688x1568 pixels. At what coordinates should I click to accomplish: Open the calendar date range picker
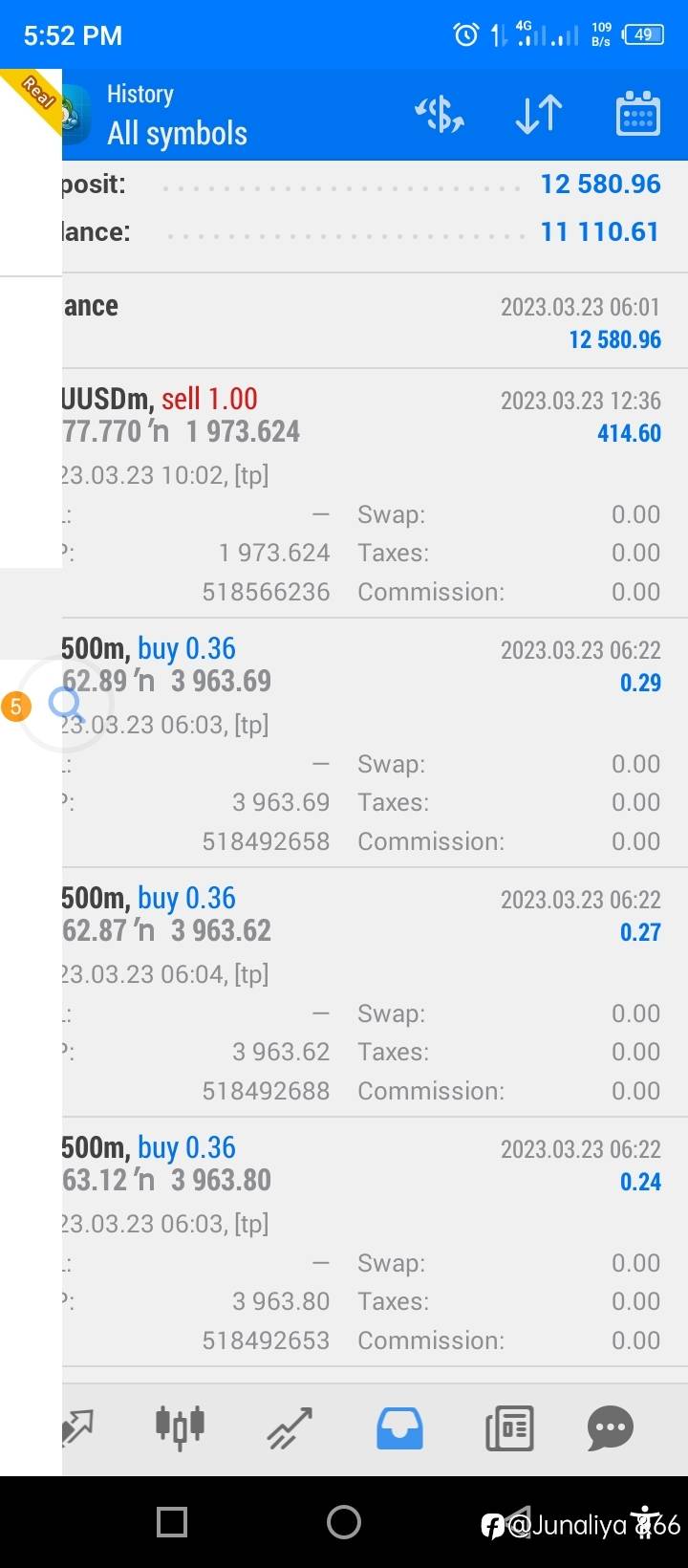click(637, 115)
